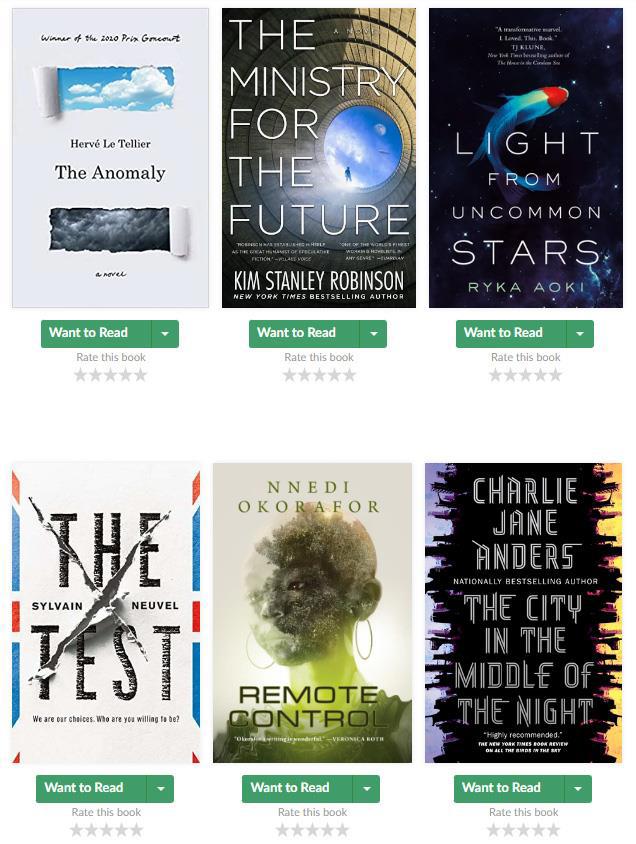Expand shelf dropdown arrow for The Test
Viewport: 636px width, 844px height.
point(161,788)
